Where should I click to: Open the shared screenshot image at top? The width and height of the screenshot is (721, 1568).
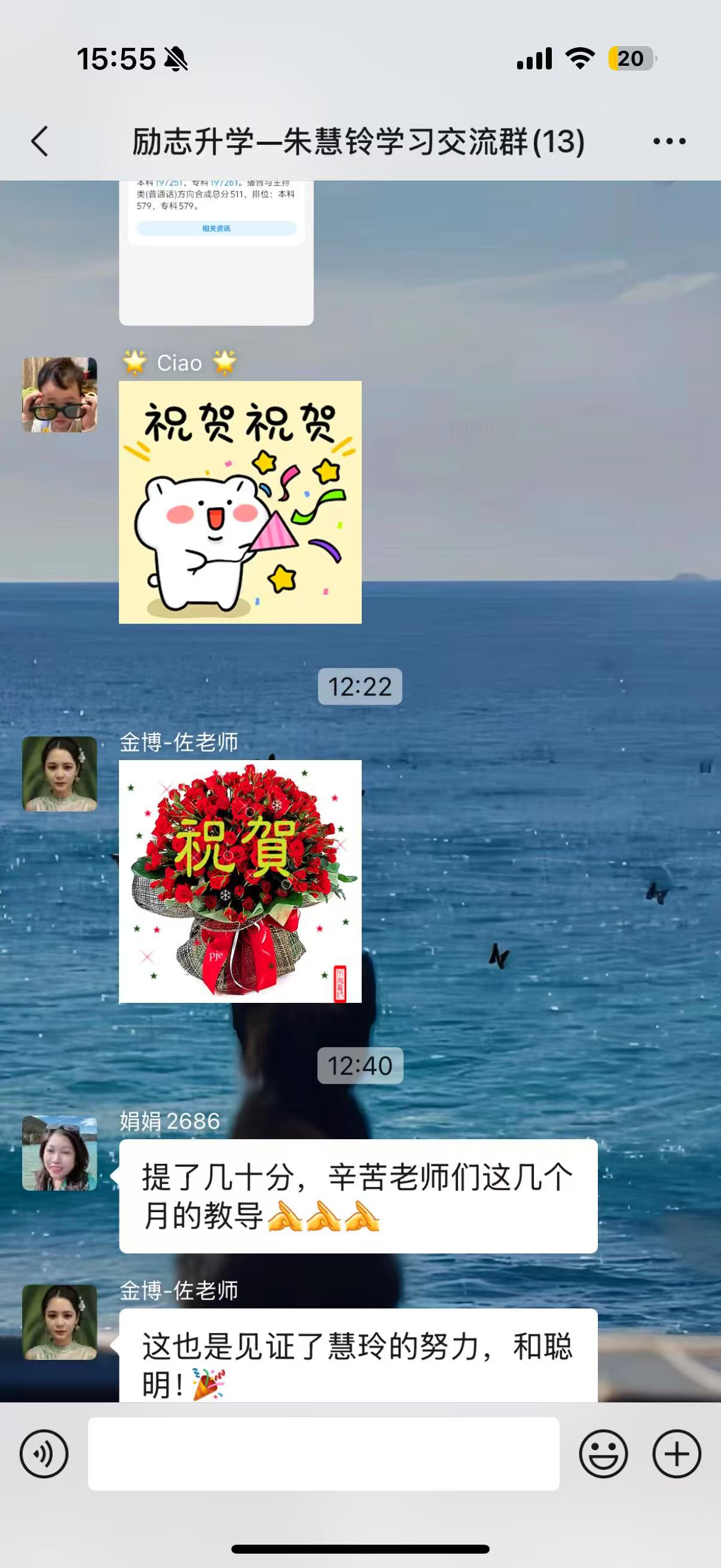(216, 252)
